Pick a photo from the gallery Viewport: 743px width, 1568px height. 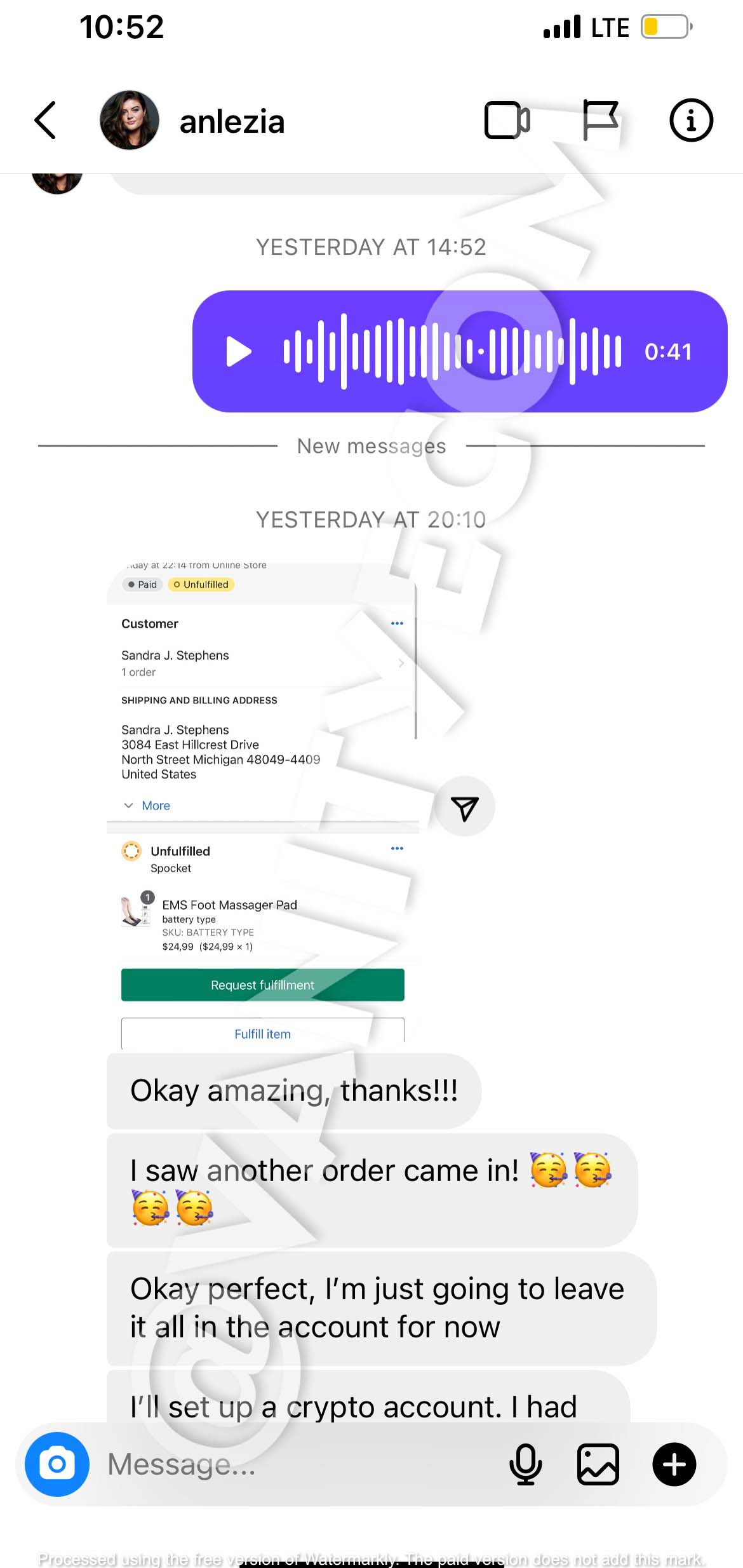coord(598,1464)
